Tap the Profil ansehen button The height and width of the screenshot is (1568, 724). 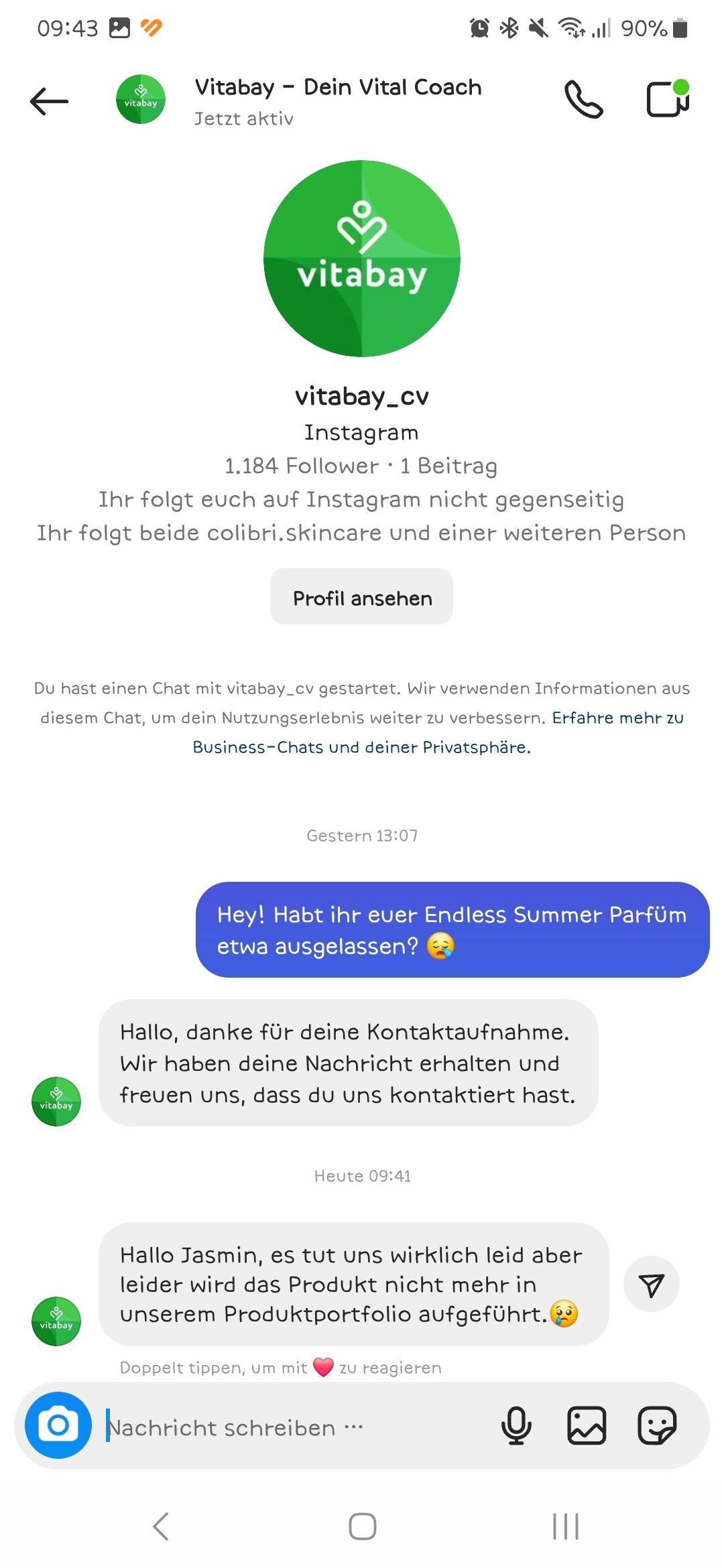(361, 597)
